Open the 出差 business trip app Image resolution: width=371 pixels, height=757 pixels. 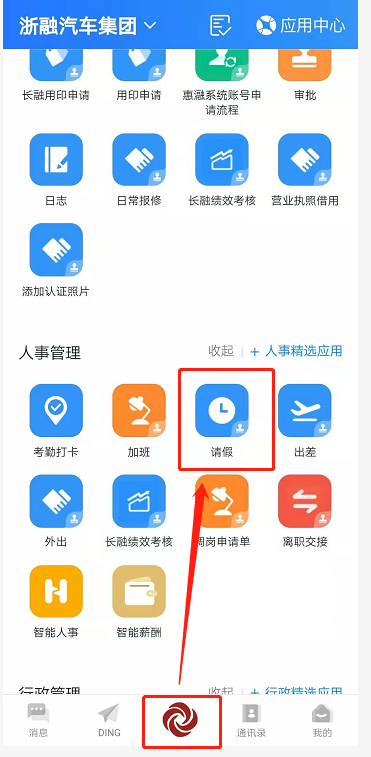click(x=305, y=420)
